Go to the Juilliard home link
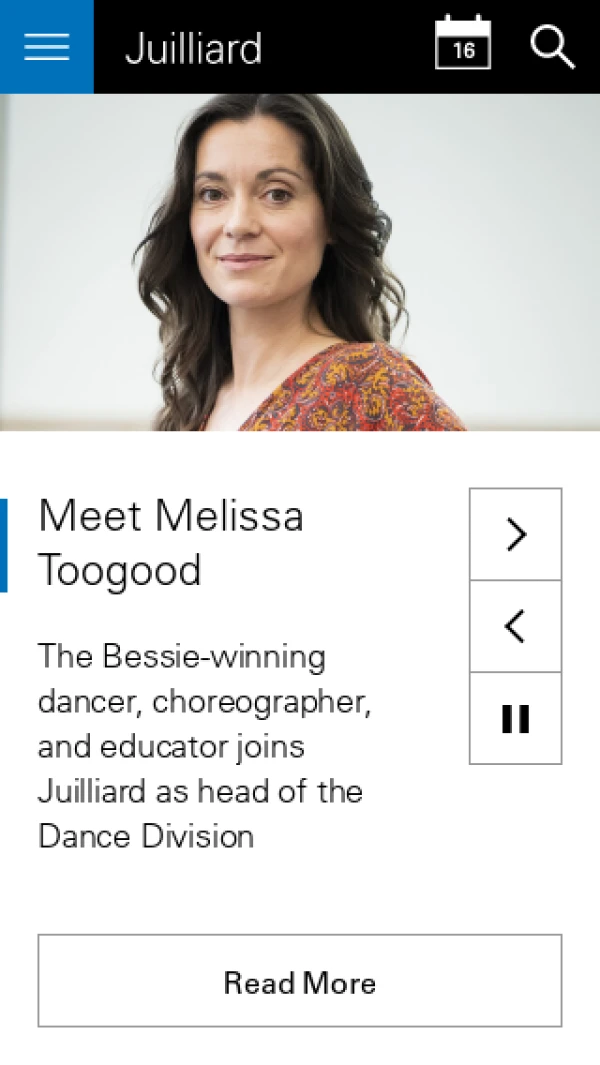The width and height of the screenshot is (600, 1065). click(x=193, y=48)
